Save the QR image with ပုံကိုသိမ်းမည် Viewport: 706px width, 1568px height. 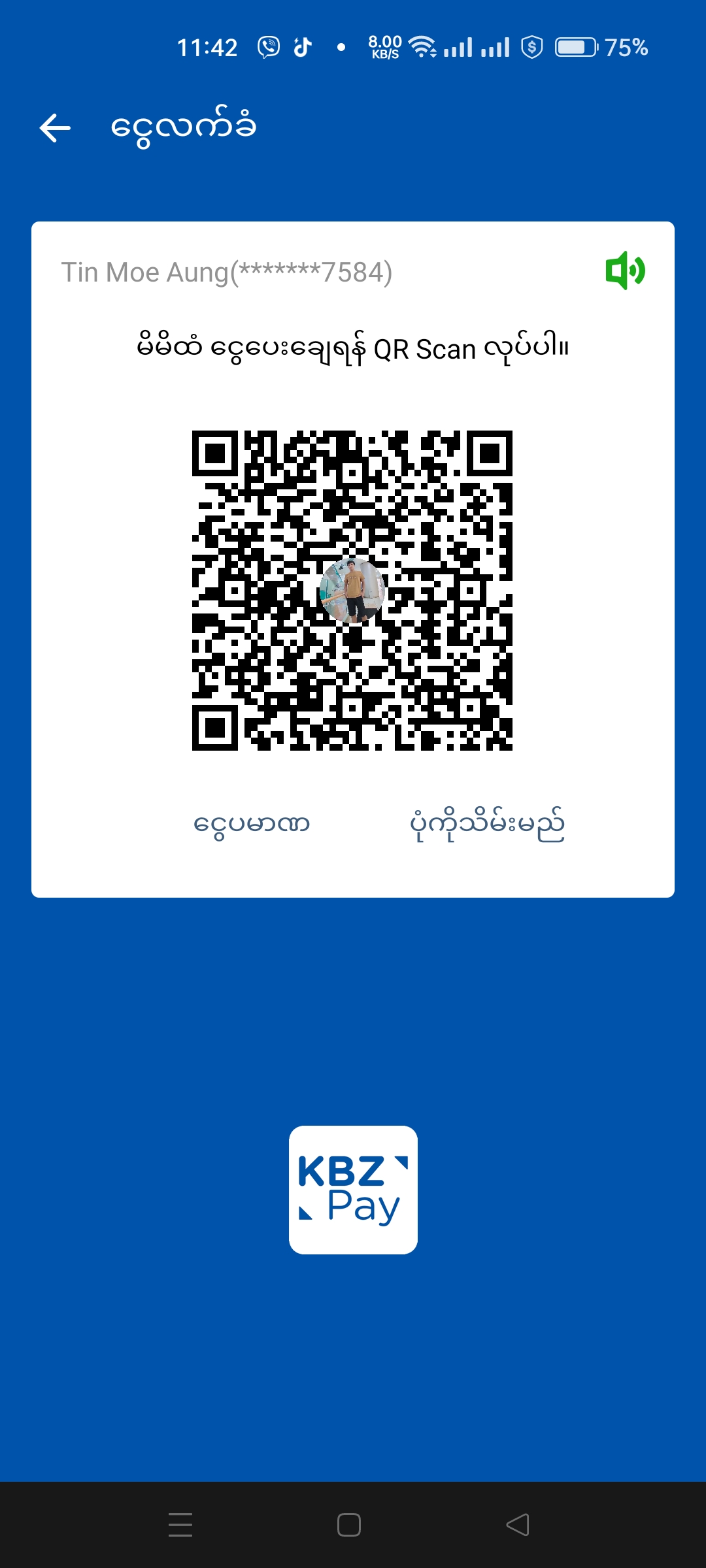point(487,825)
